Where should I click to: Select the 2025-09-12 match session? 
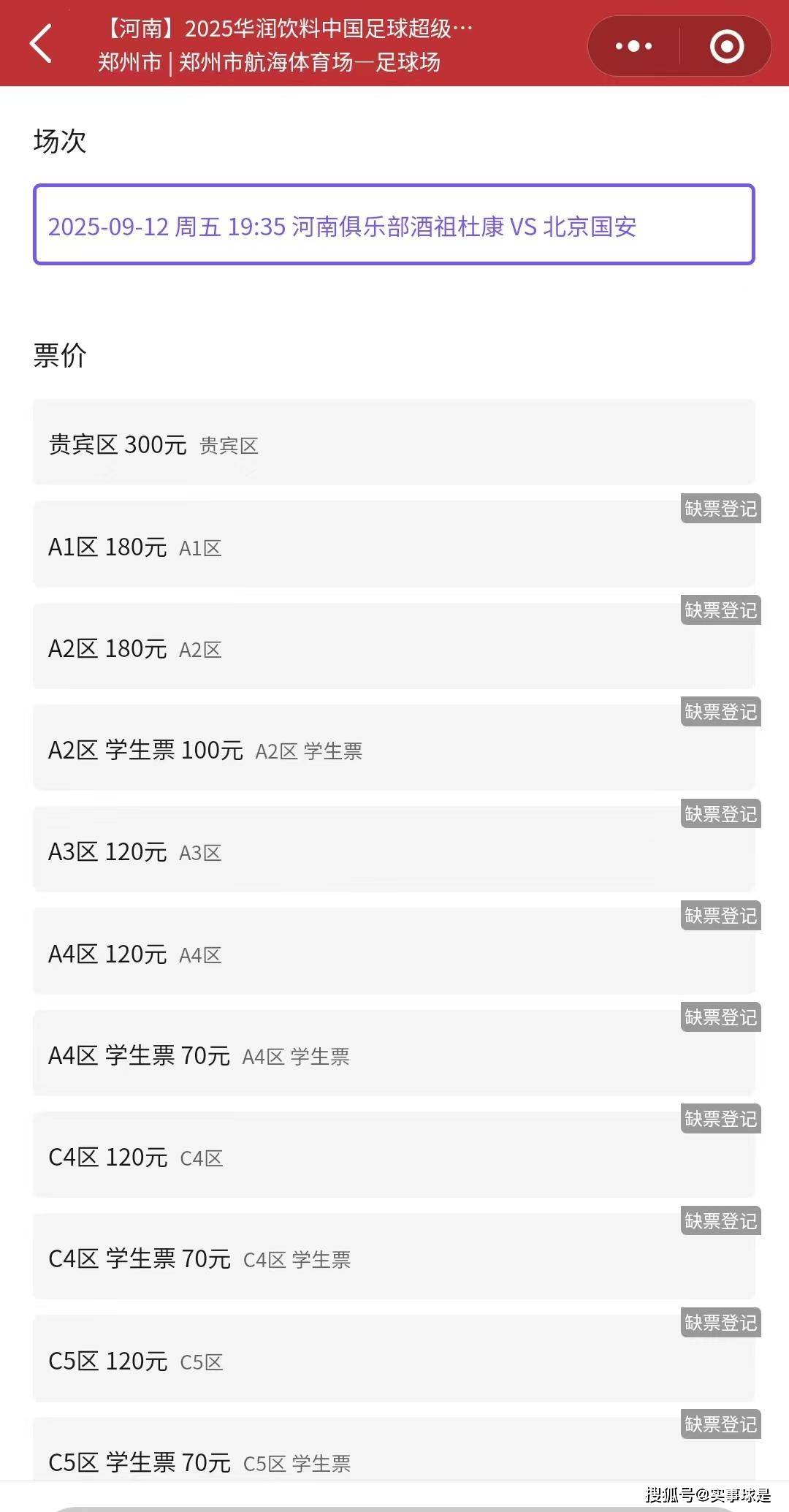[394, 225]
